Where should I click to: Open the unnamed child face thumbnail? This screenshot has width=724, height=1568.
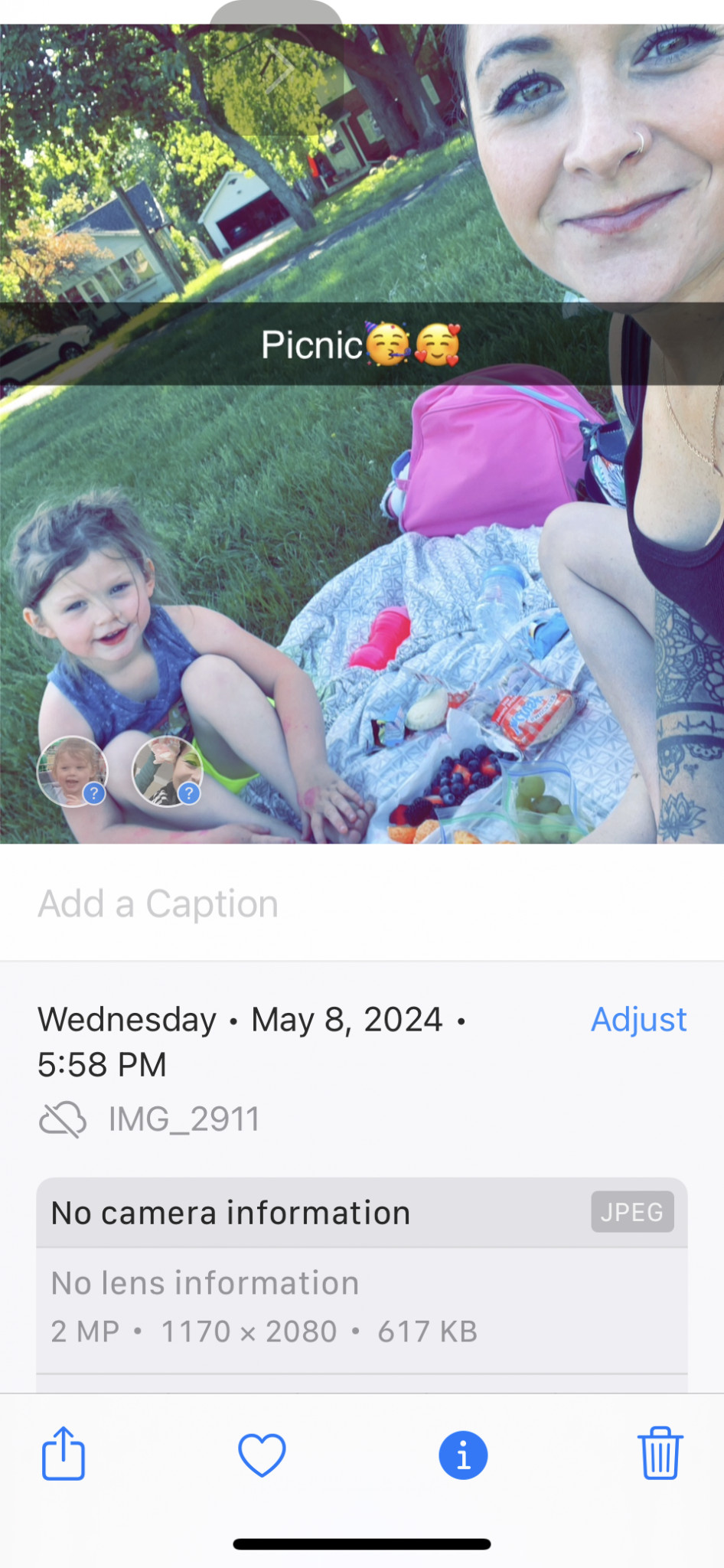click(73, 771)
